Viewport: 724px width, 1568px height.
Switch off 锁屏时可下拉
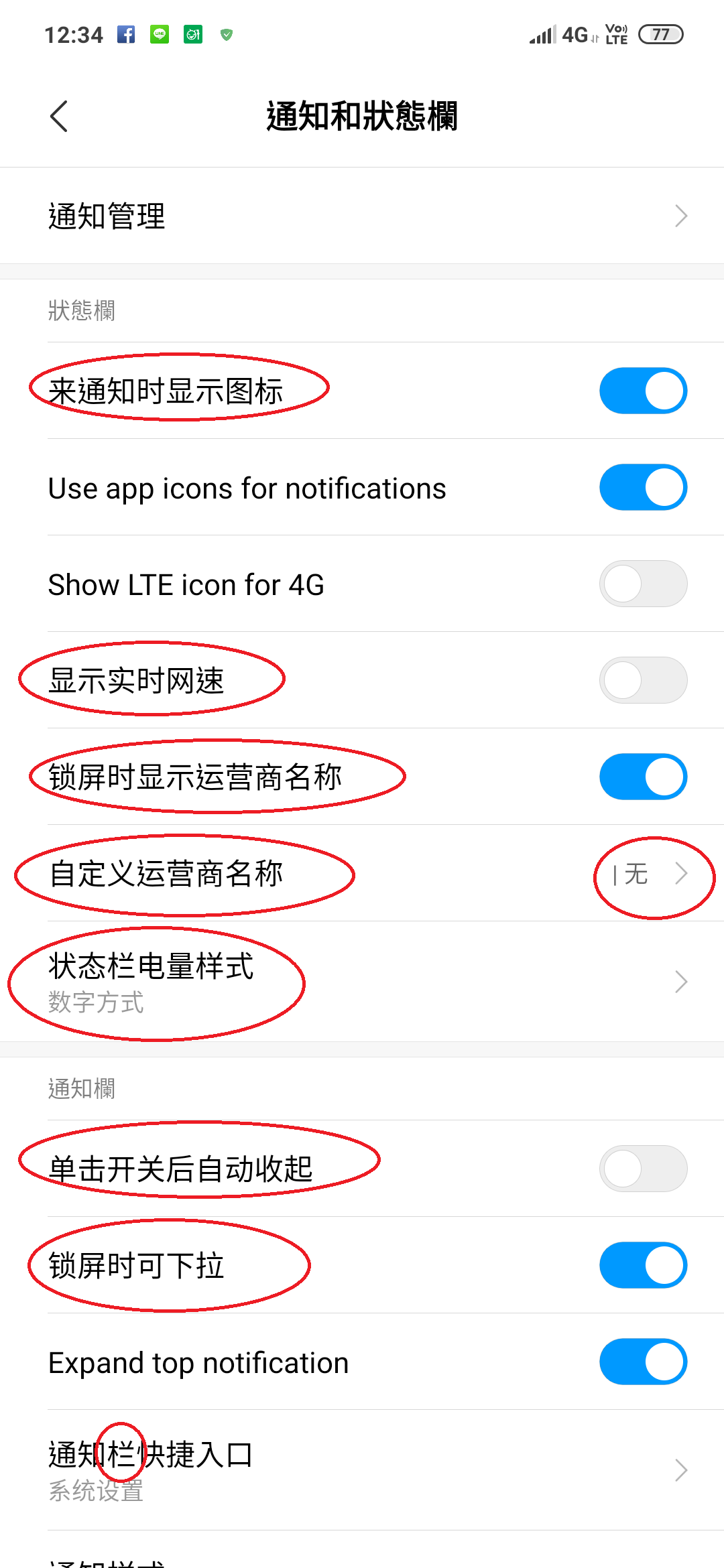(x=643, y=1265)
